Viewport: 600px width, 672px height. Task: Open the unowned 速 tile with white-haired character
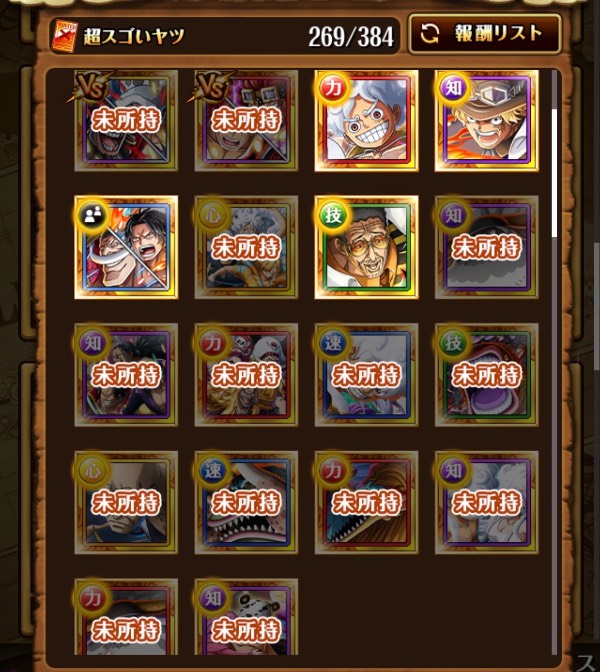coord(366,375)
